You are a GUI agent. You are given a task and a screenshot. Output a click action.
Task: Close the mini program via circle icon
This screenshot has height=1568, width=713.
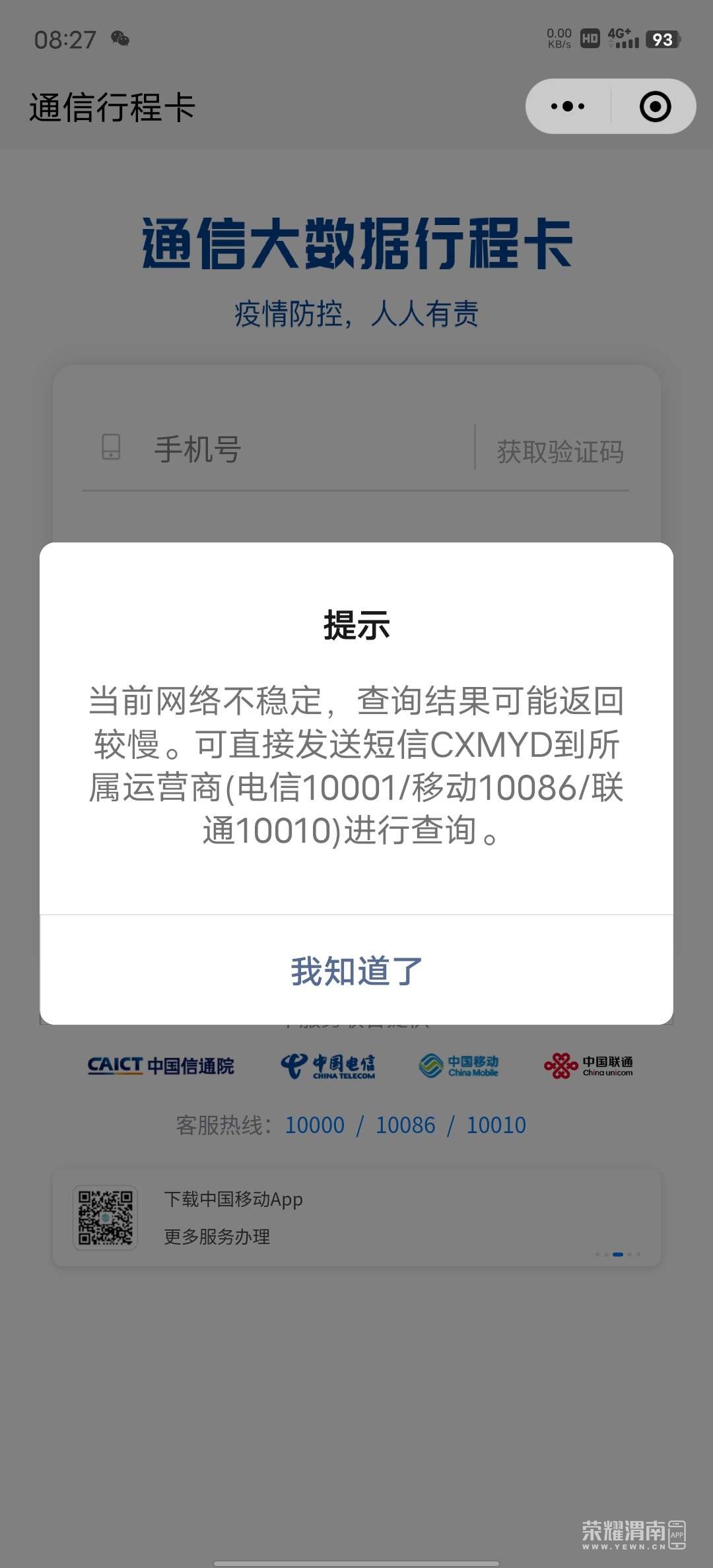655,106
